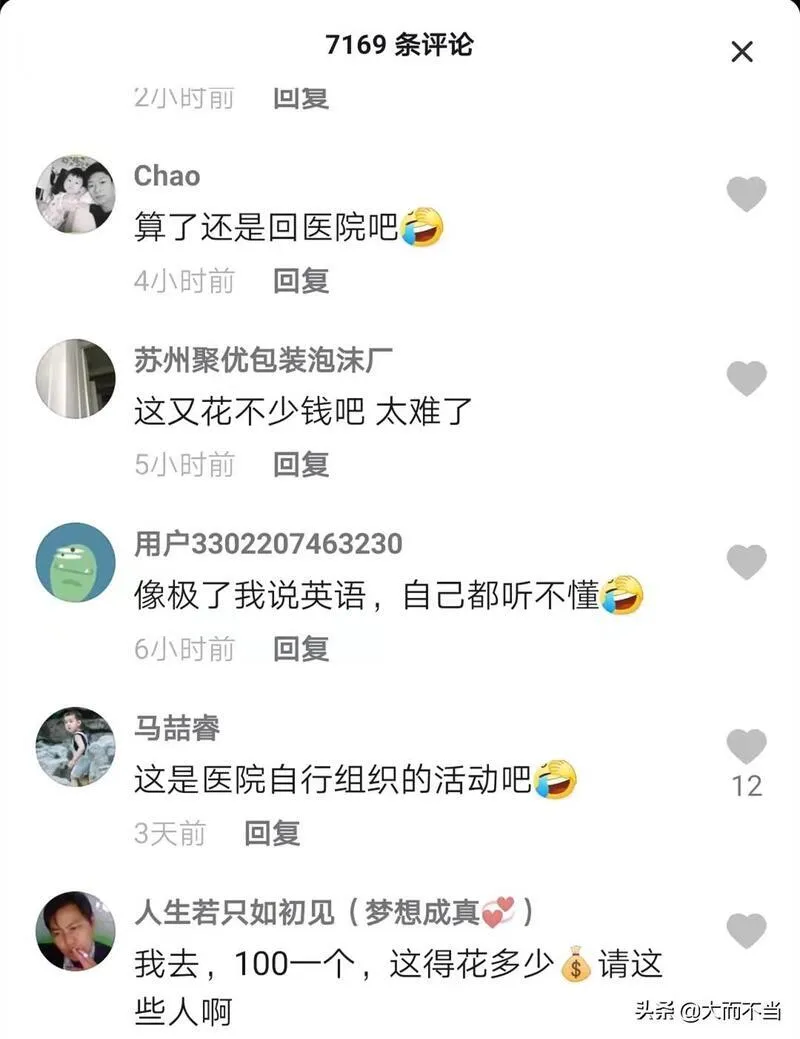
Task: Open 用户3302207463230's profile avatar
Action: tap(76, 563)
